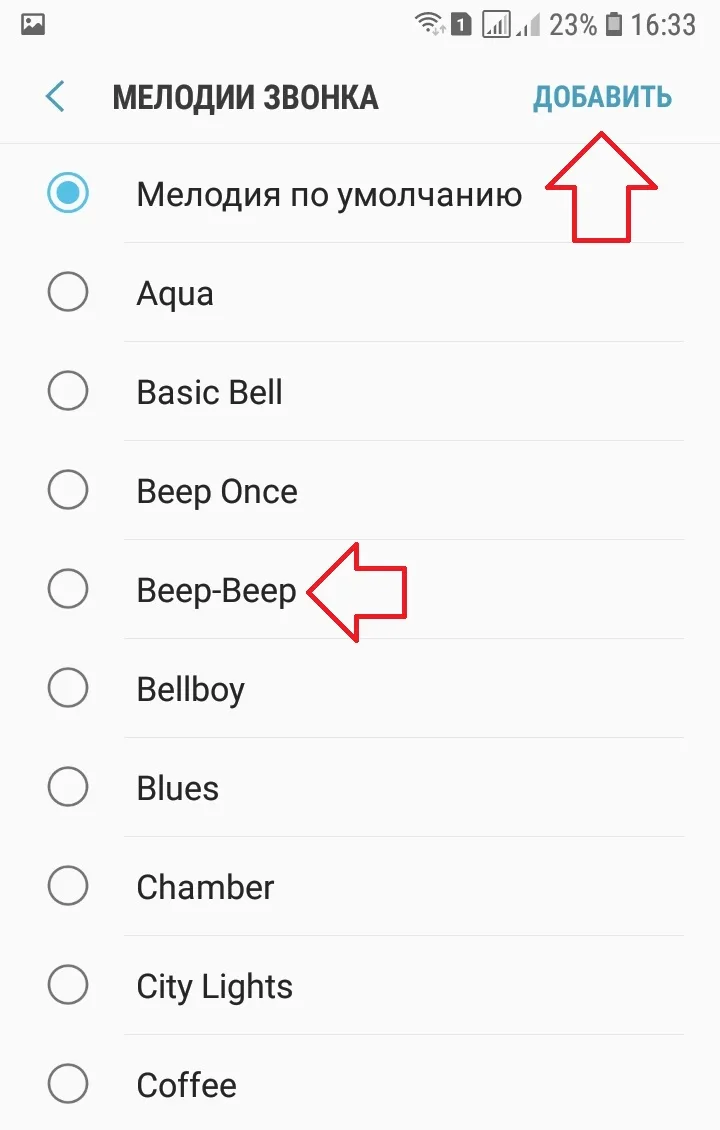Pick the Chamber ringtone
720x1130 pixels.
click(x=68, y=887)
